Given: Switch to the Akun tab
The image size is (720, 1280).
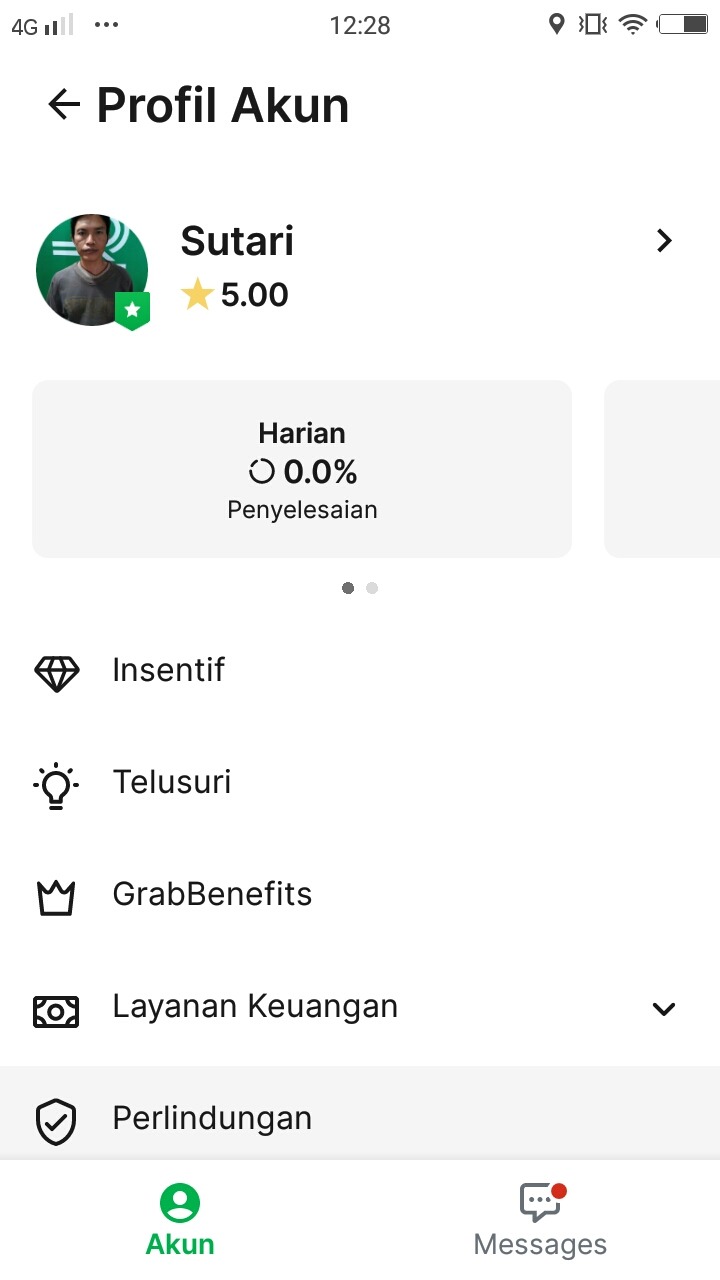Looking at the screenshot, I should [x=180, y=1220].
